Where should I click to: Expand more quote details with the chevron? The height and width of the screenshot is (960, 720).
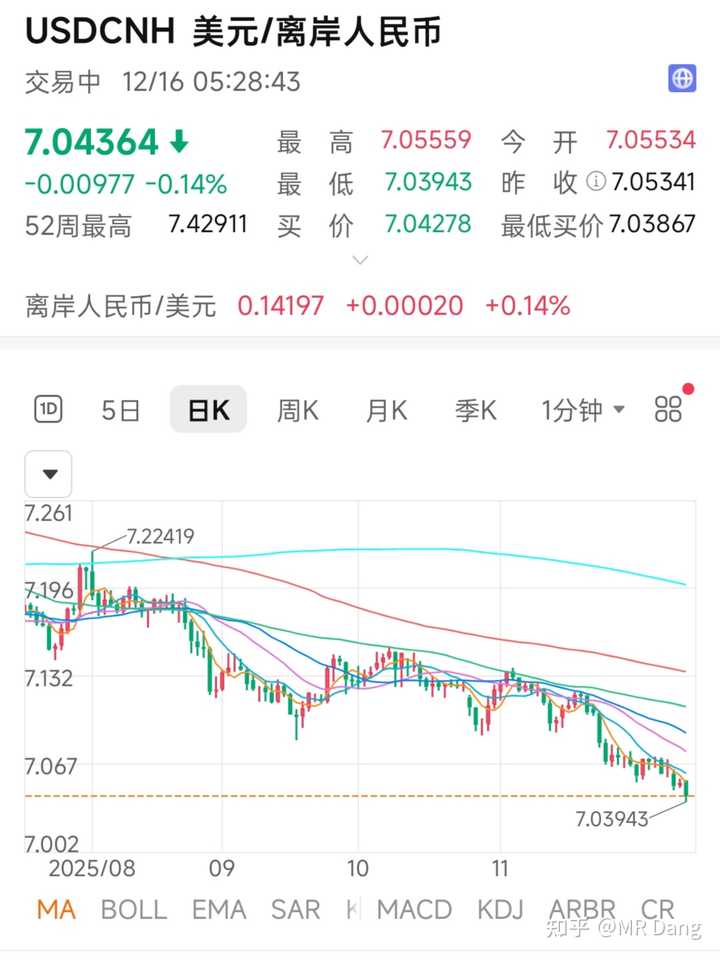pyautogui.click(x=361, y=260)
